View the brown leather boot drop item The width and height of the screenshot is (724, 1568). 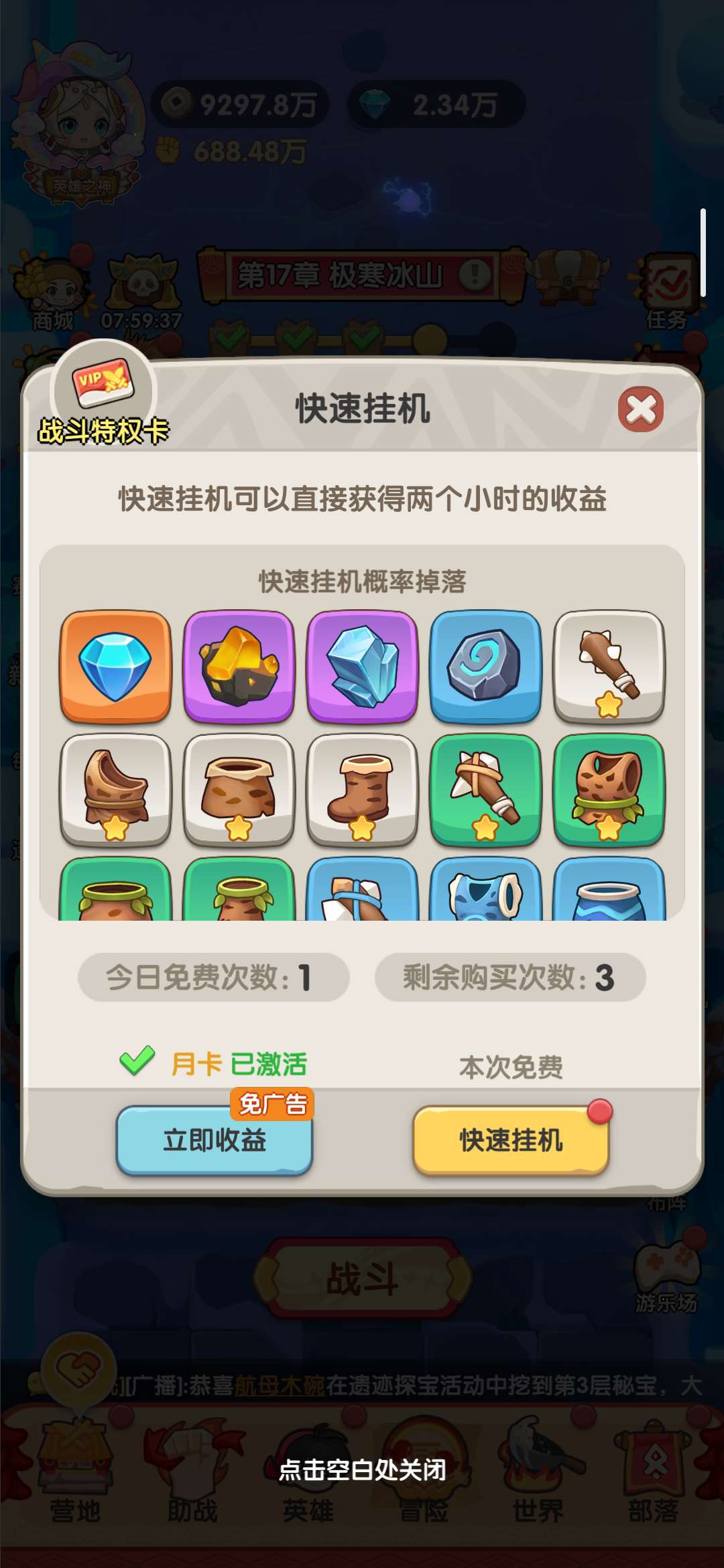[363, 789]
